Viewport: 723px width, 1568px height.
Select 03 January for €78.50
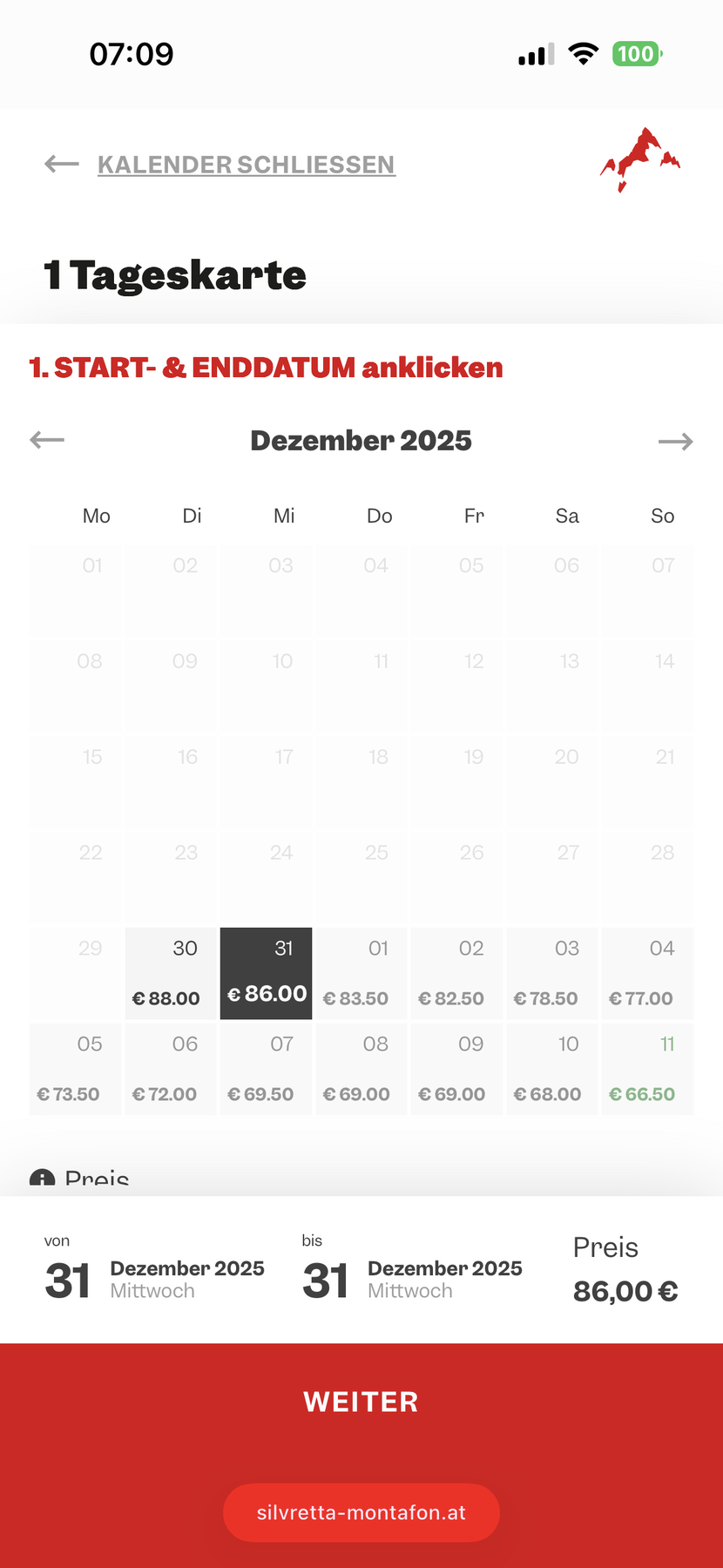point(551,973)
